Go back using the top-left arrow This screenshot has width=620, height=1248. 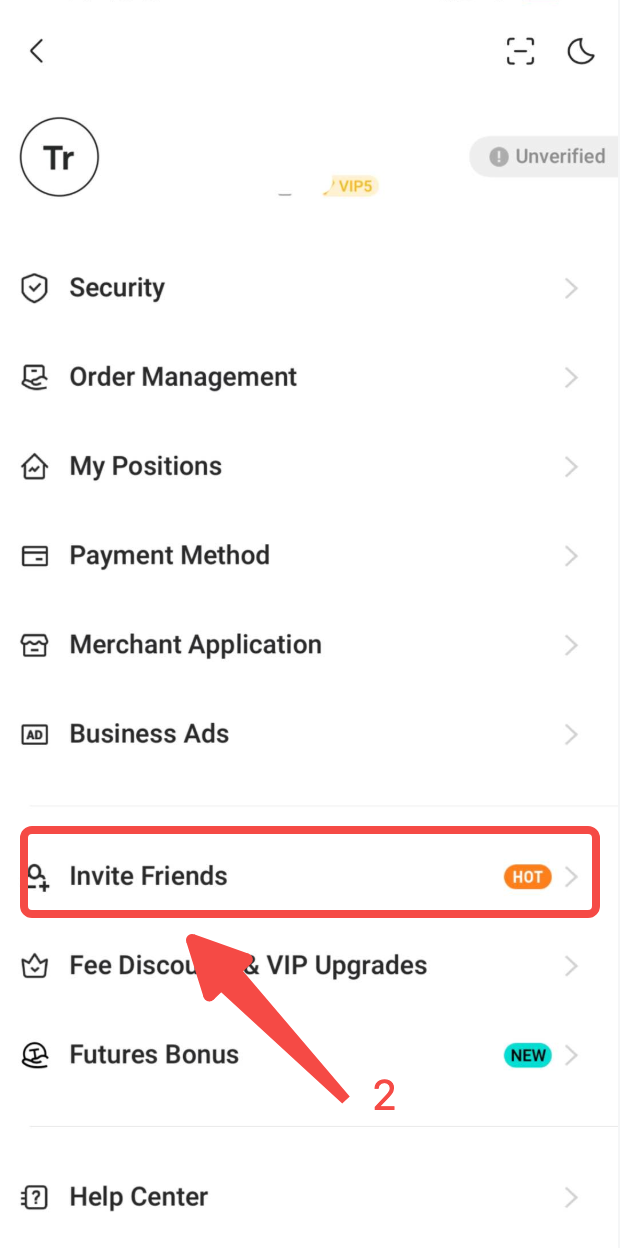[x=37, y=51]
